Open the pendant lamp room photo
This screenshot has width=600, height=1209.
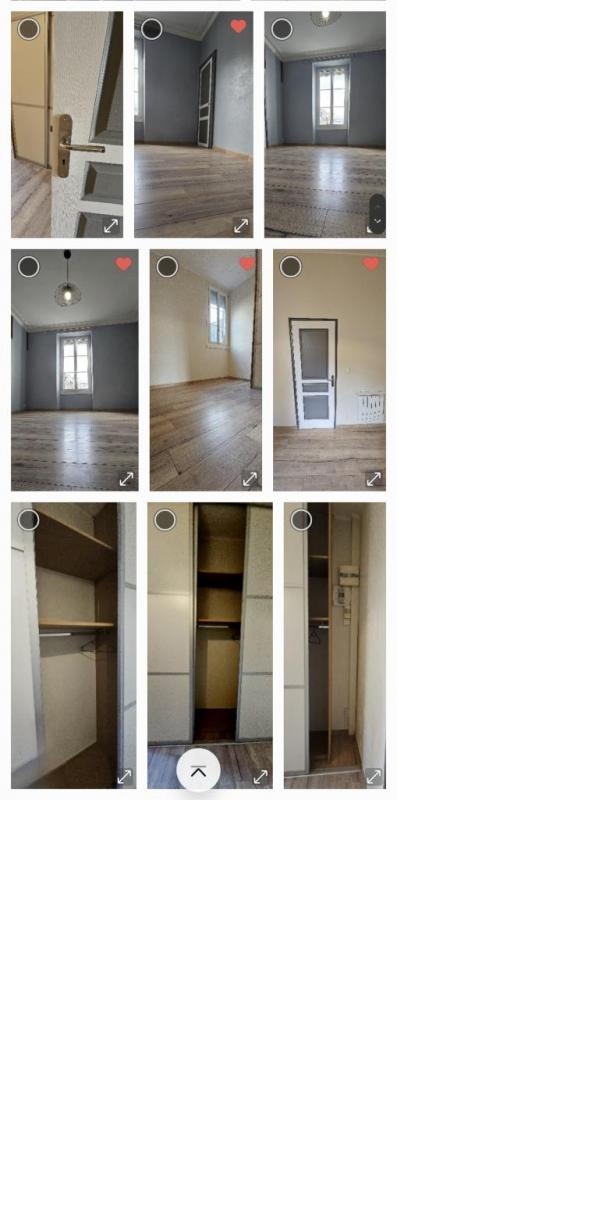[x=74, y=370]
